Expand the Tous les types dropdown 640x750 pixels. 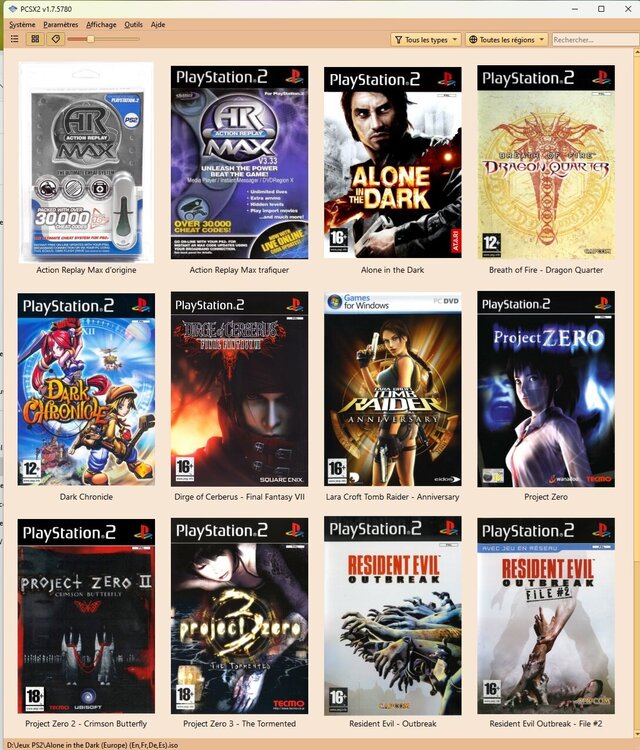[426, 40]
